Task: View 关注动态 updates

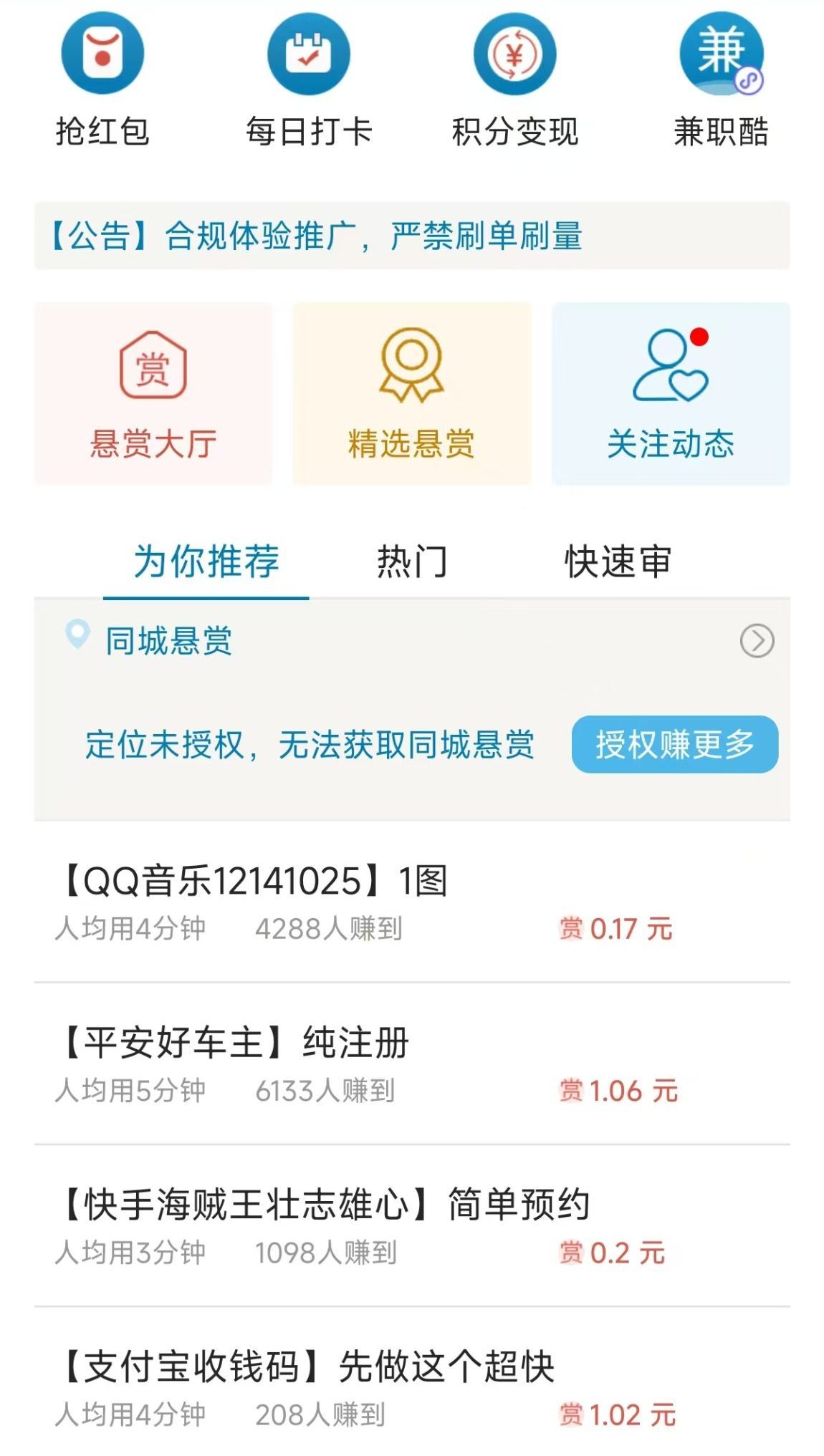Action: 671,394
